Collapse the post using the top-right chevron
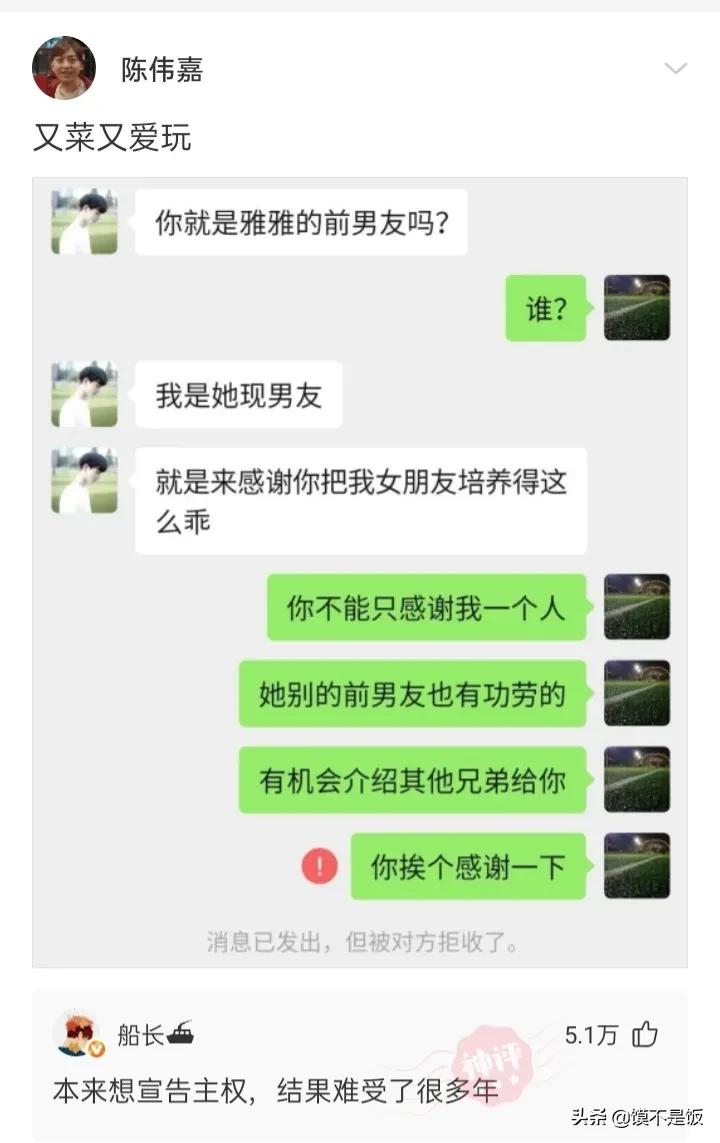The width and height of the screenshot is (720, 1143). tap(676, 70)
